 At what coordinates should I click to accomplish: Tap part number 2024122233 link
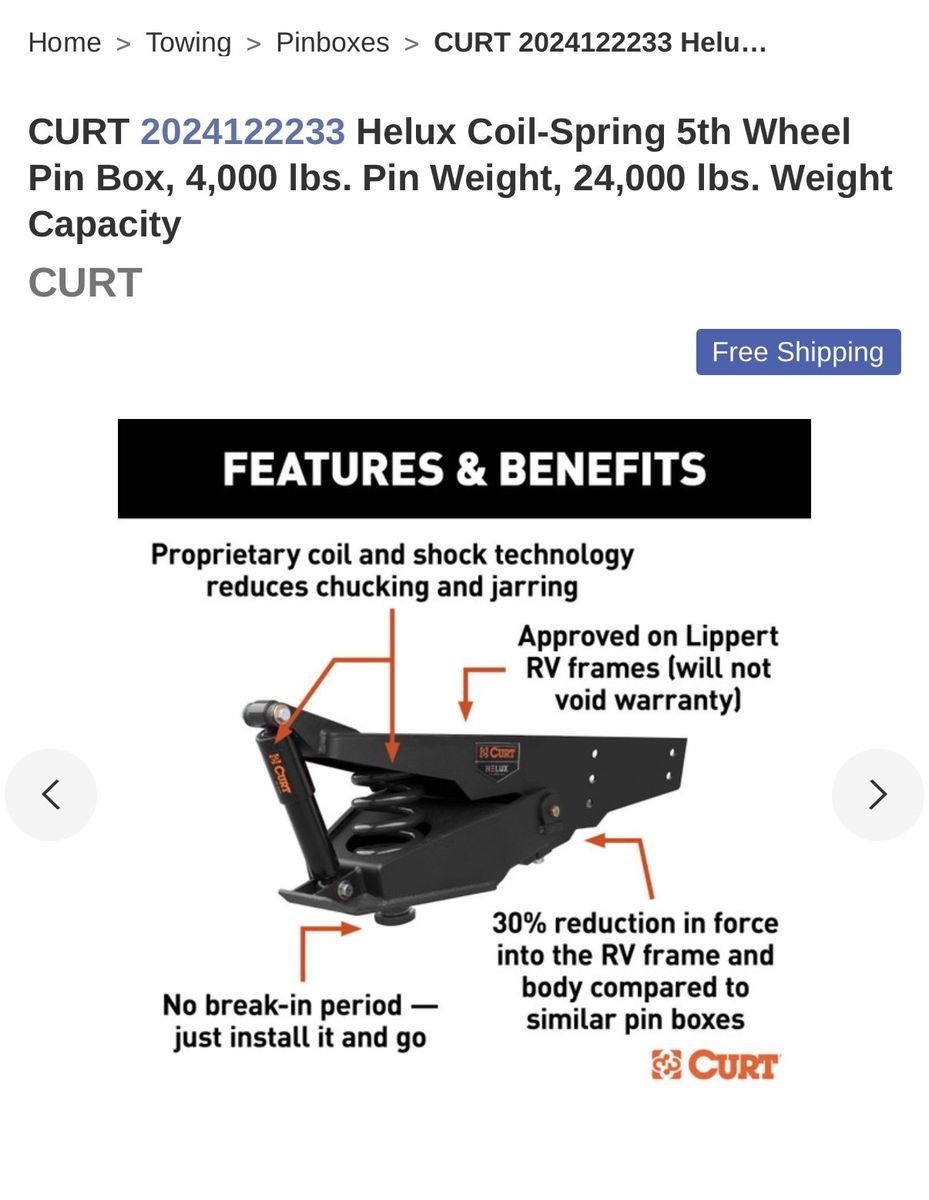pos(242,132)
